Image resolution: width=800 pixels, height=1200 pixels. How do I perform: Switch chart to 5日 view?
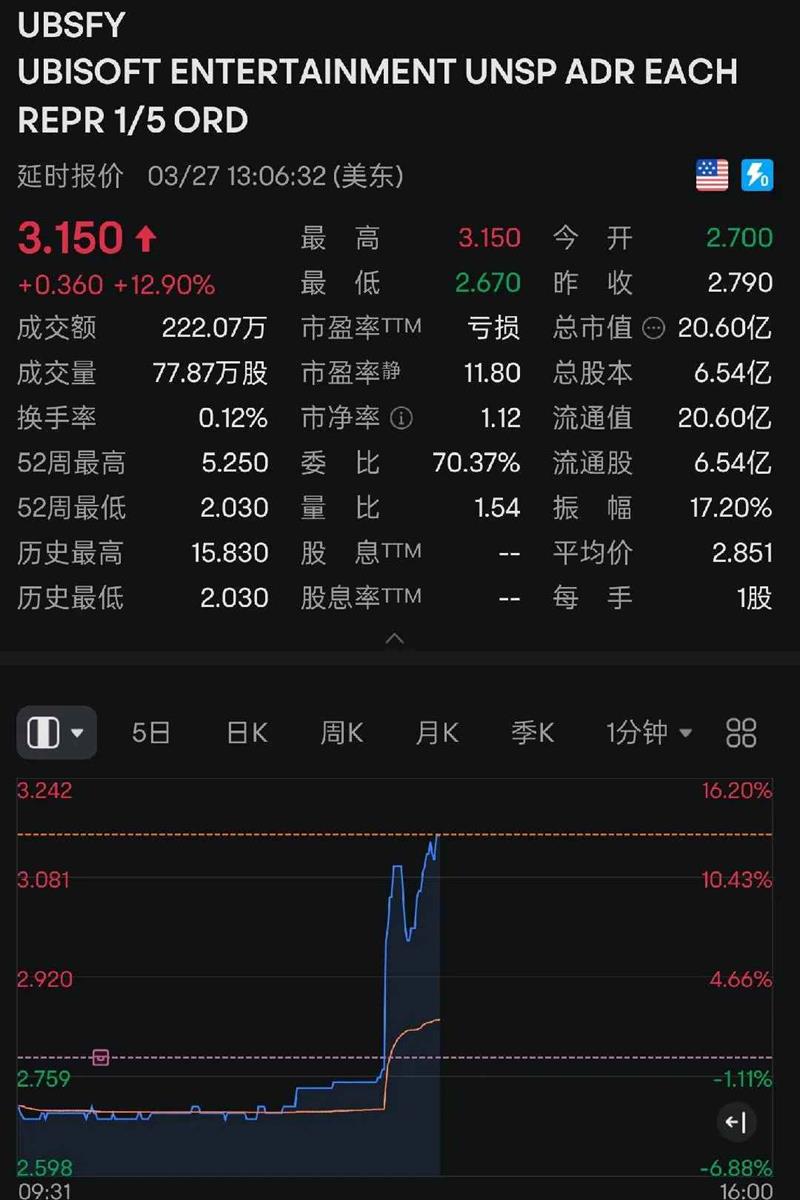151,733
